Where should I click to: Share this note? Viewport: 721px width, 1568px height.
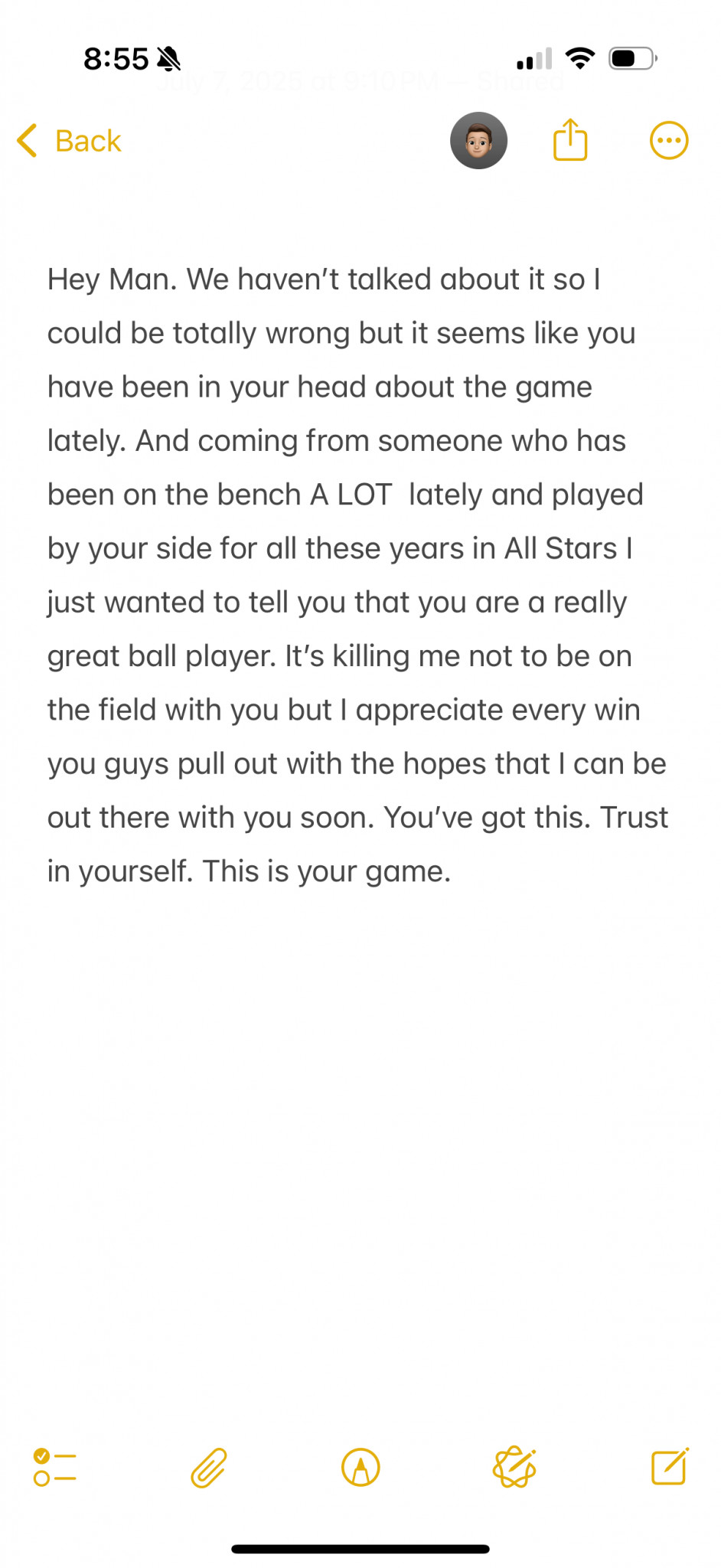pyautogui.click(x=570, y=140)
